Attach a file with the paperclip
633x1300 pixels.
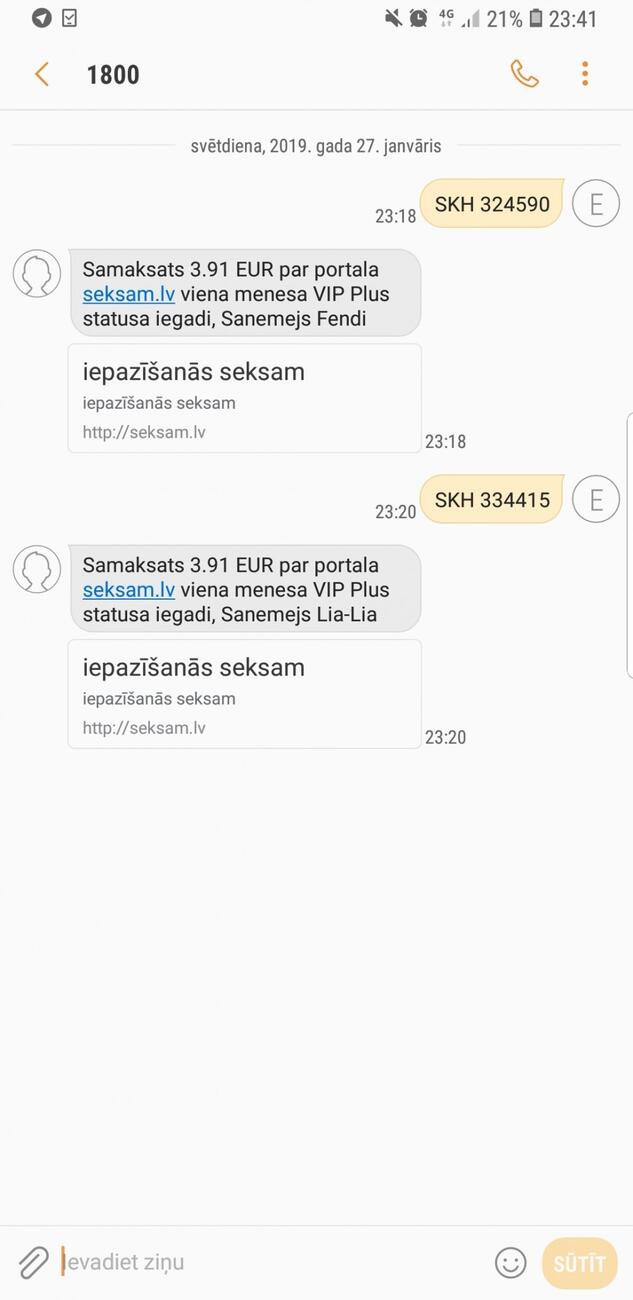[x=33, y=1262]
